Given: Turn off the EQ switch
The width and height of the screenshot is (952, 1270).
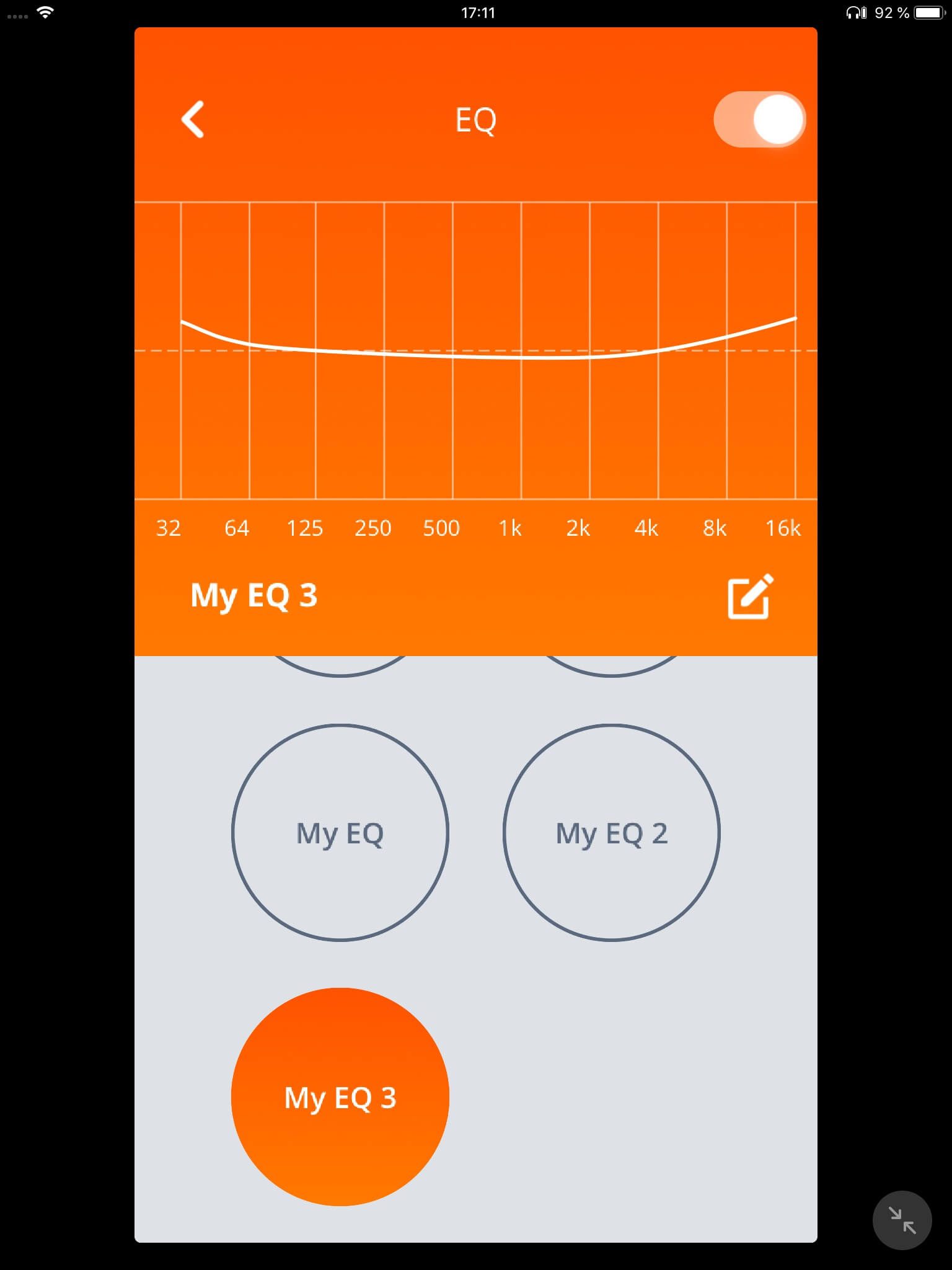Looking at the screenshot, I should coord(759,119).
